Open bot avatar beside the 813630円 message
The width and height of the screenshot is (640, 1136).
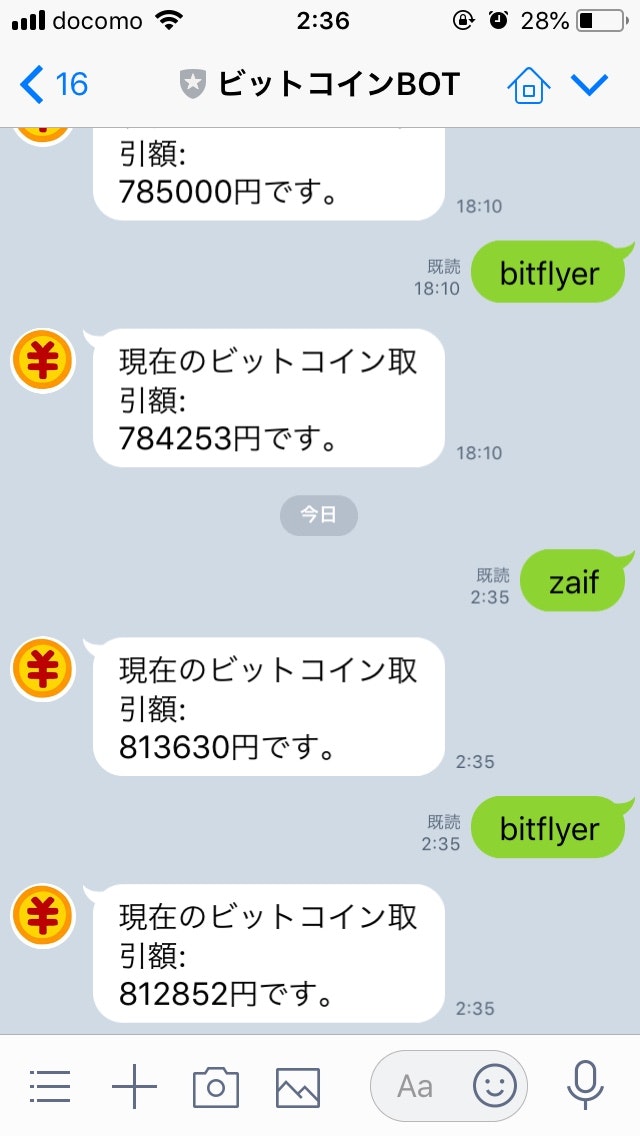click(x=42, y=668)
